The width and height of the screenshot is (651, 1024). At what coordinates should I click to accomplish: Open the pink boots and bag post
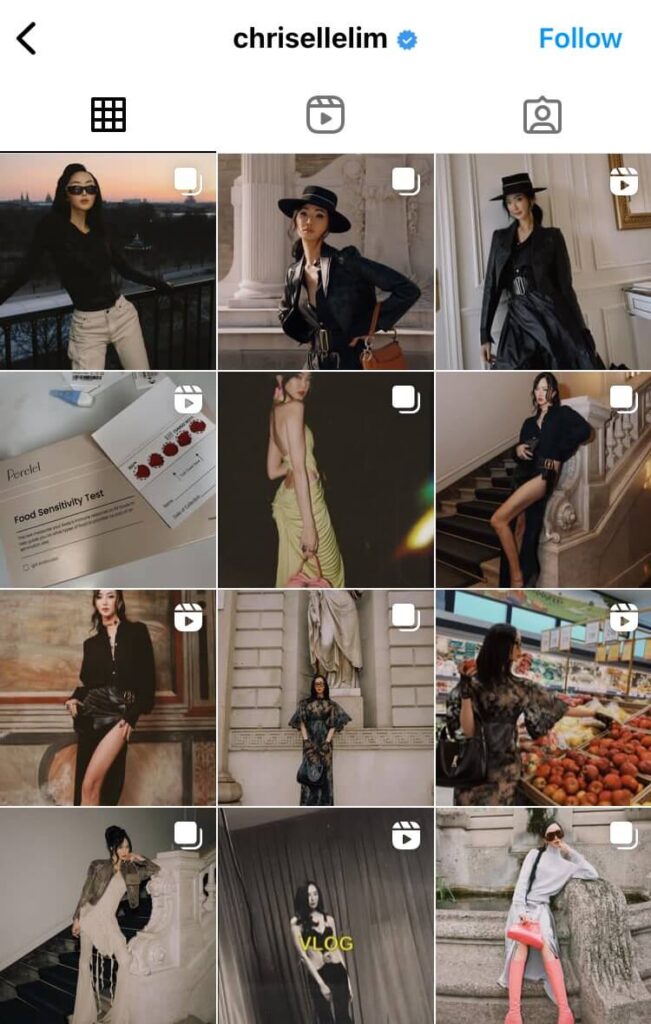[x=543, y=916]
